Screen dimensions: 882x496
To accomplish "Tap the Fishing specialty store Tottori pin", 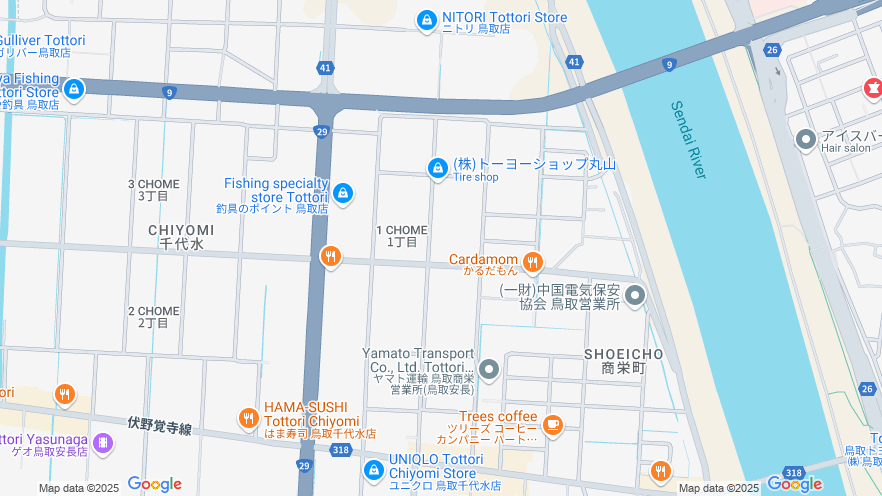I will coord(343,193).
